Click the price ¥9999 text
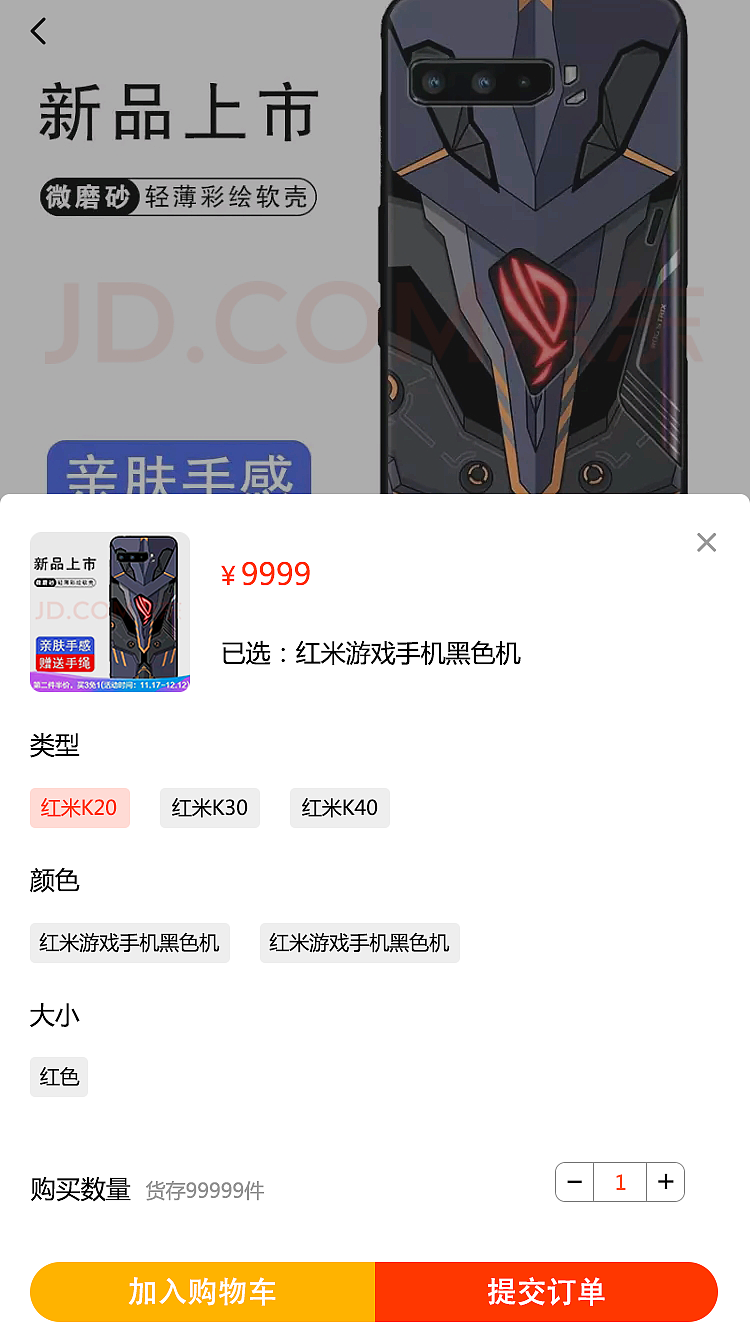The width and height of the screenshot is (750, 1334). coord(267,573)
